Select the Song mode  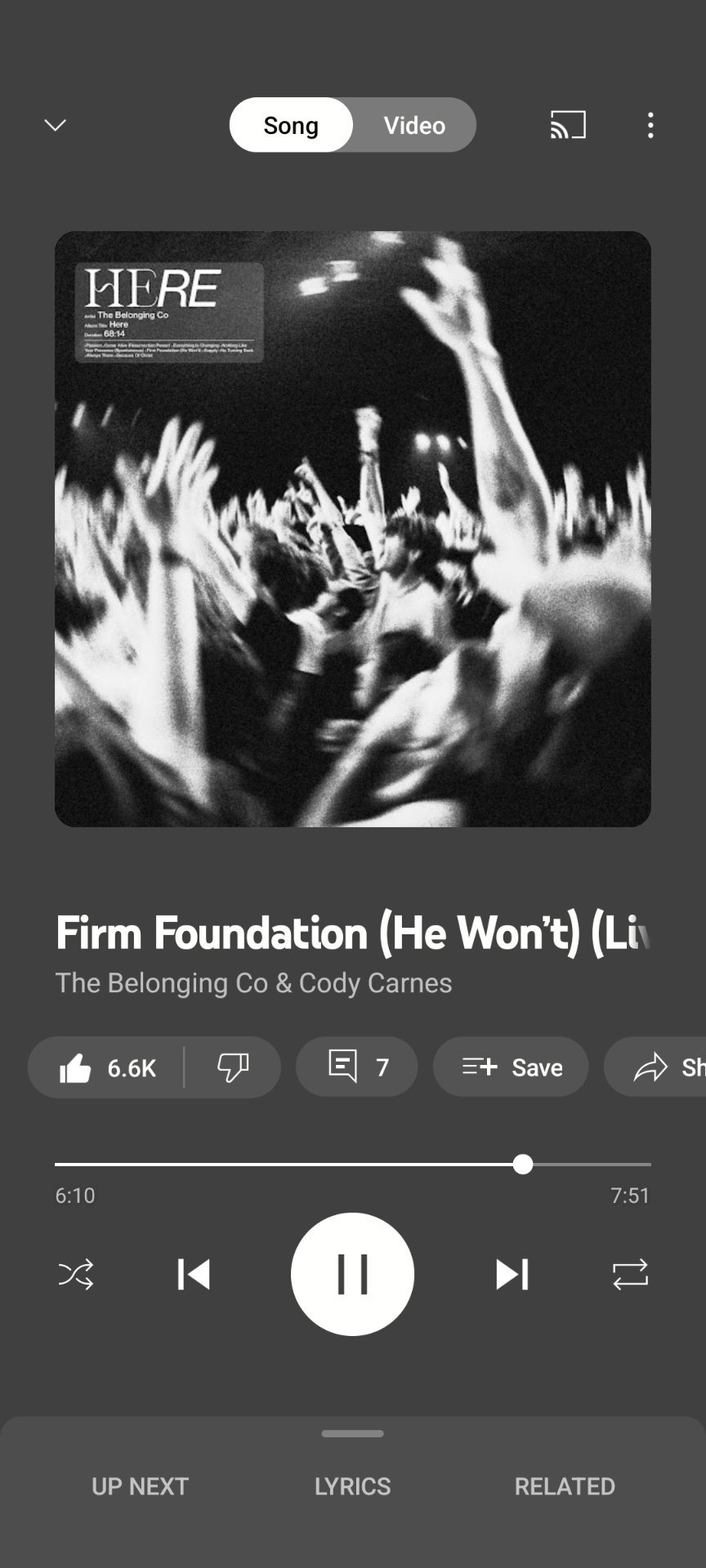pyautogui.click(x=291, y=125)
